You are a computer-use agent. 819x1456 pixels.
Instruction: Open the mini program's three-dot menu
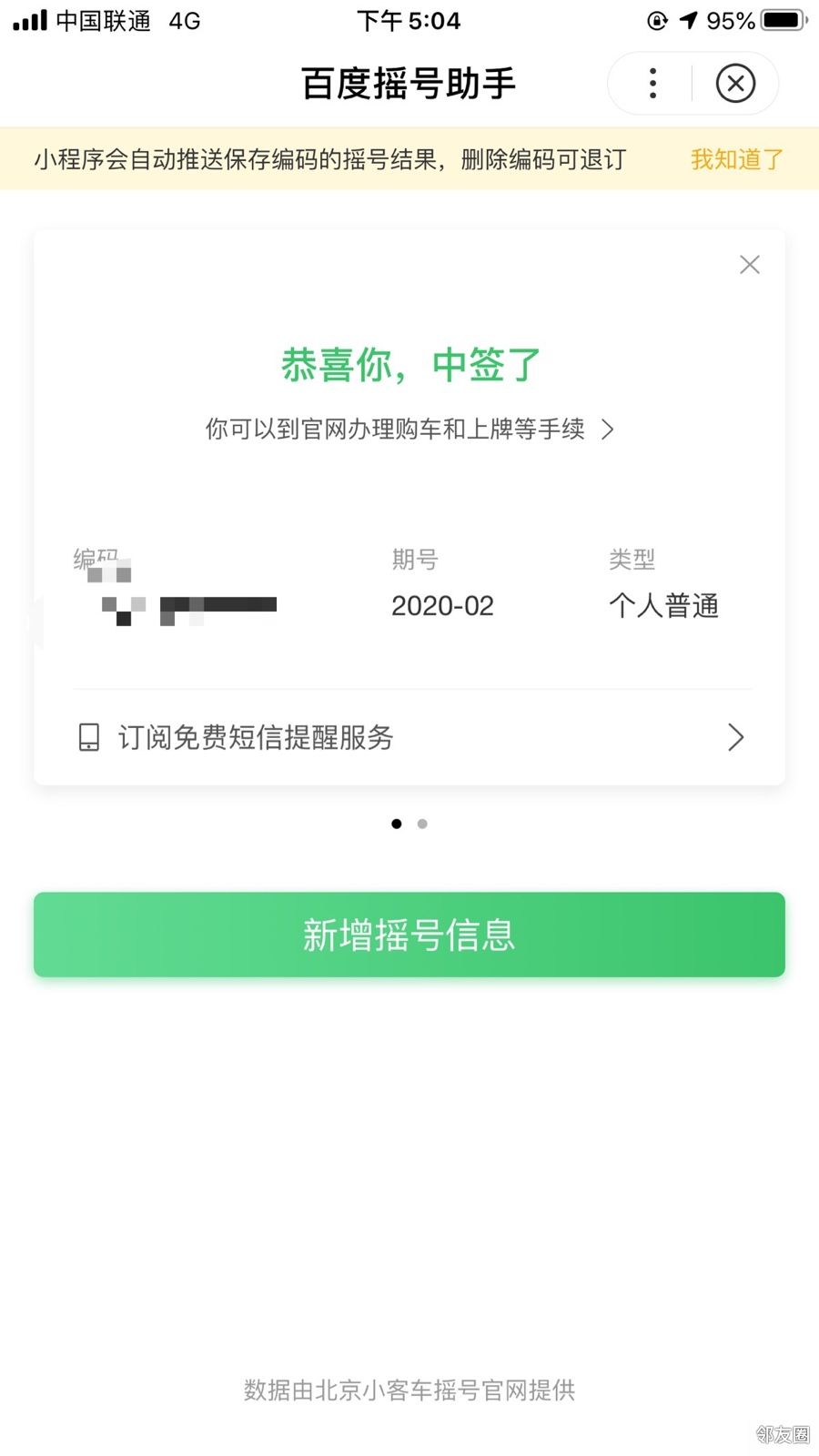[652, 84]
